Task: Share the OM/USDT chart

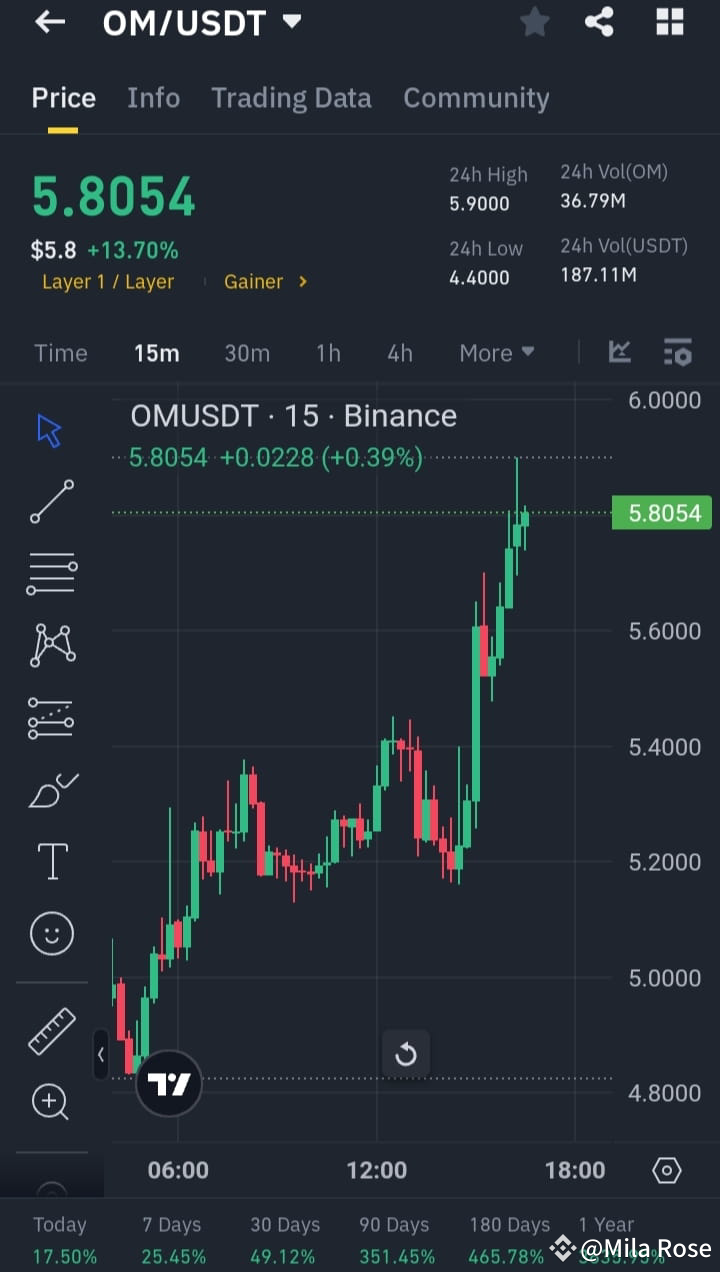Action: pyautogui.click(x=599, y=22)
